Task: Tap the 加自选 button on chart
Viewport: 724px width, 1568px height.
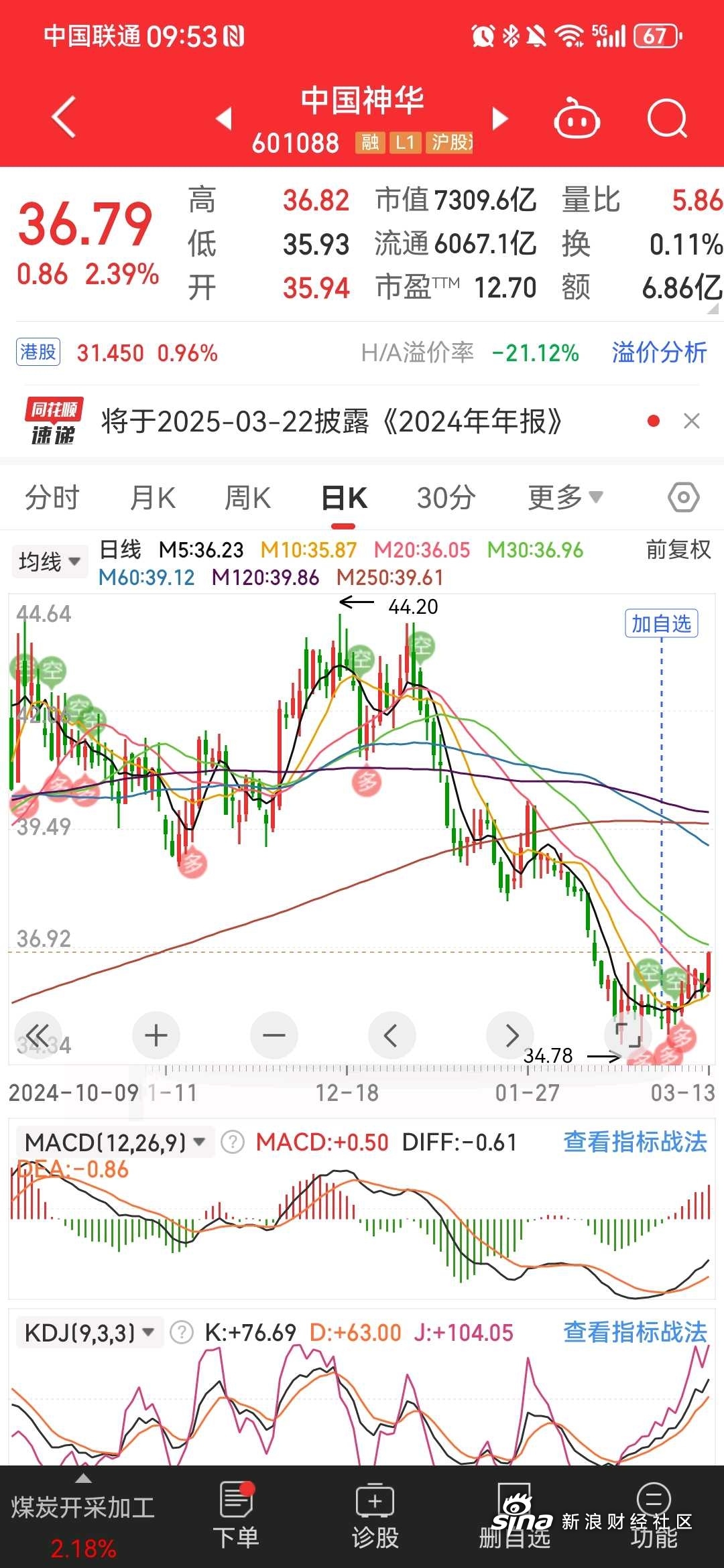Action: tap(662, 624)
